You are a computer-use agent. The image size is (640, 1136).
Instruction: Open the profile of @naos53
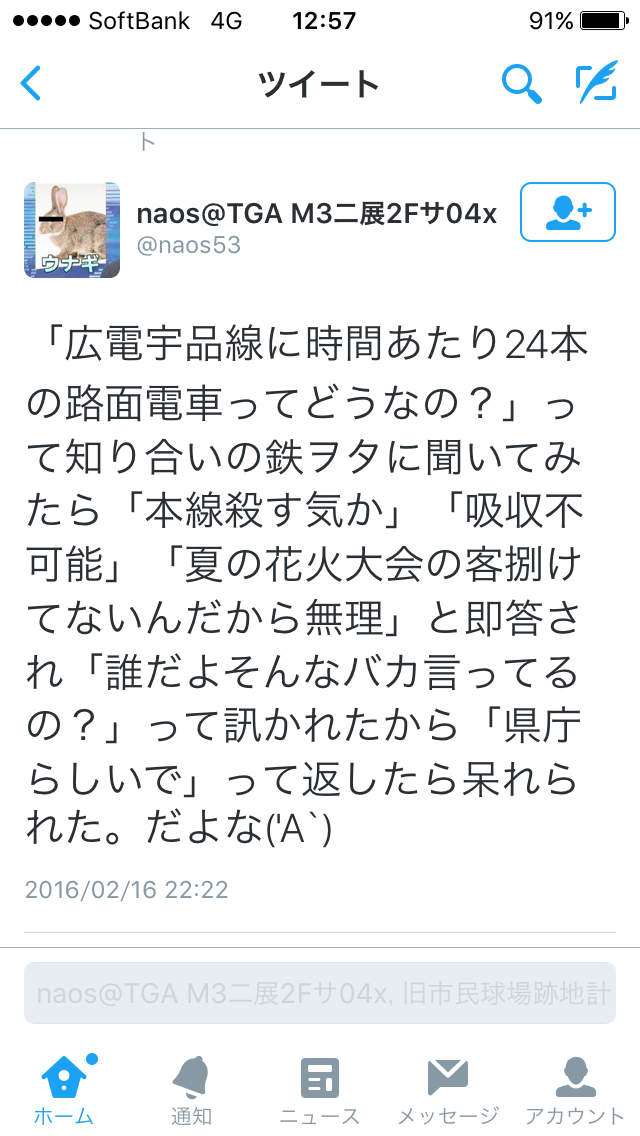tap(188, 245)
